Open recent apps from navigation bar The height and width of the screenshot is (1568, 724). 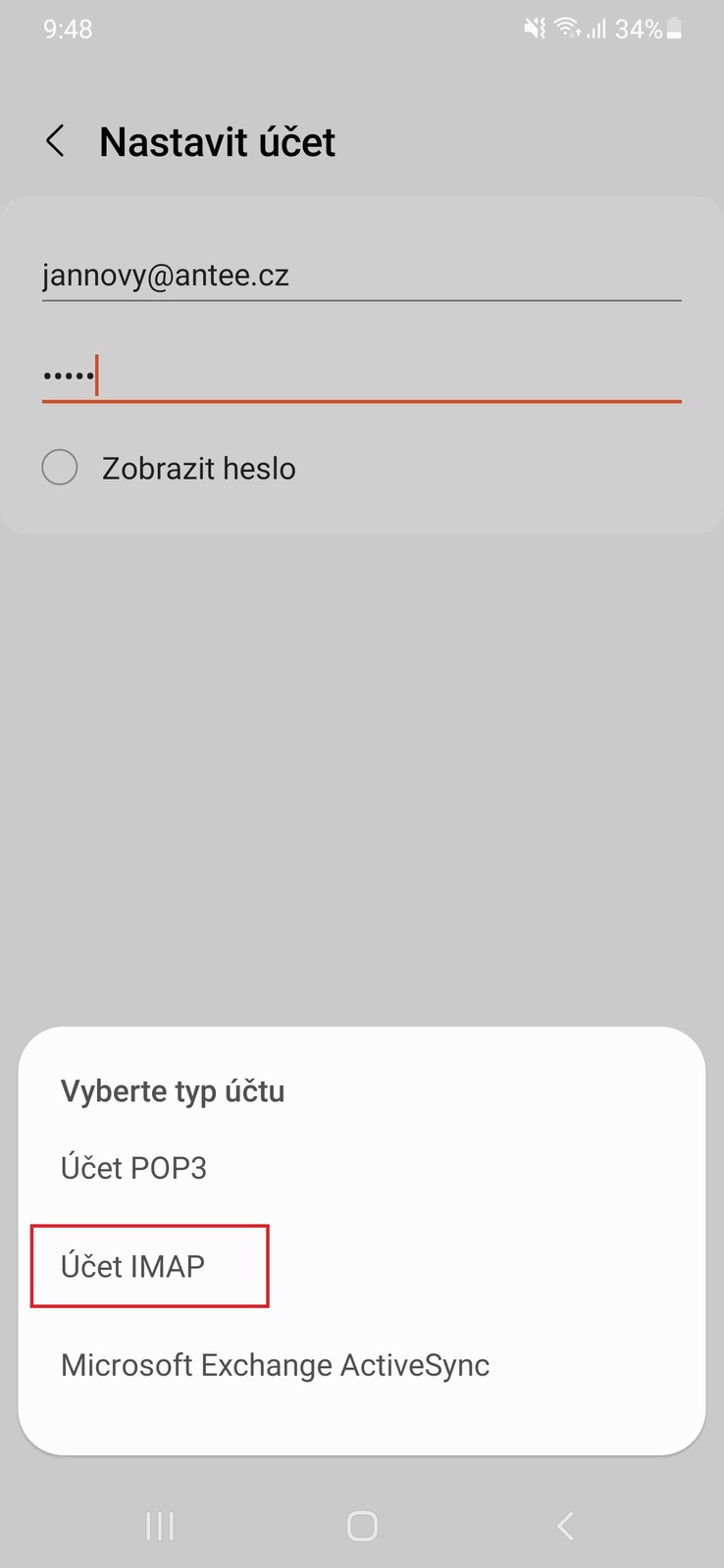coord(160,1525)
